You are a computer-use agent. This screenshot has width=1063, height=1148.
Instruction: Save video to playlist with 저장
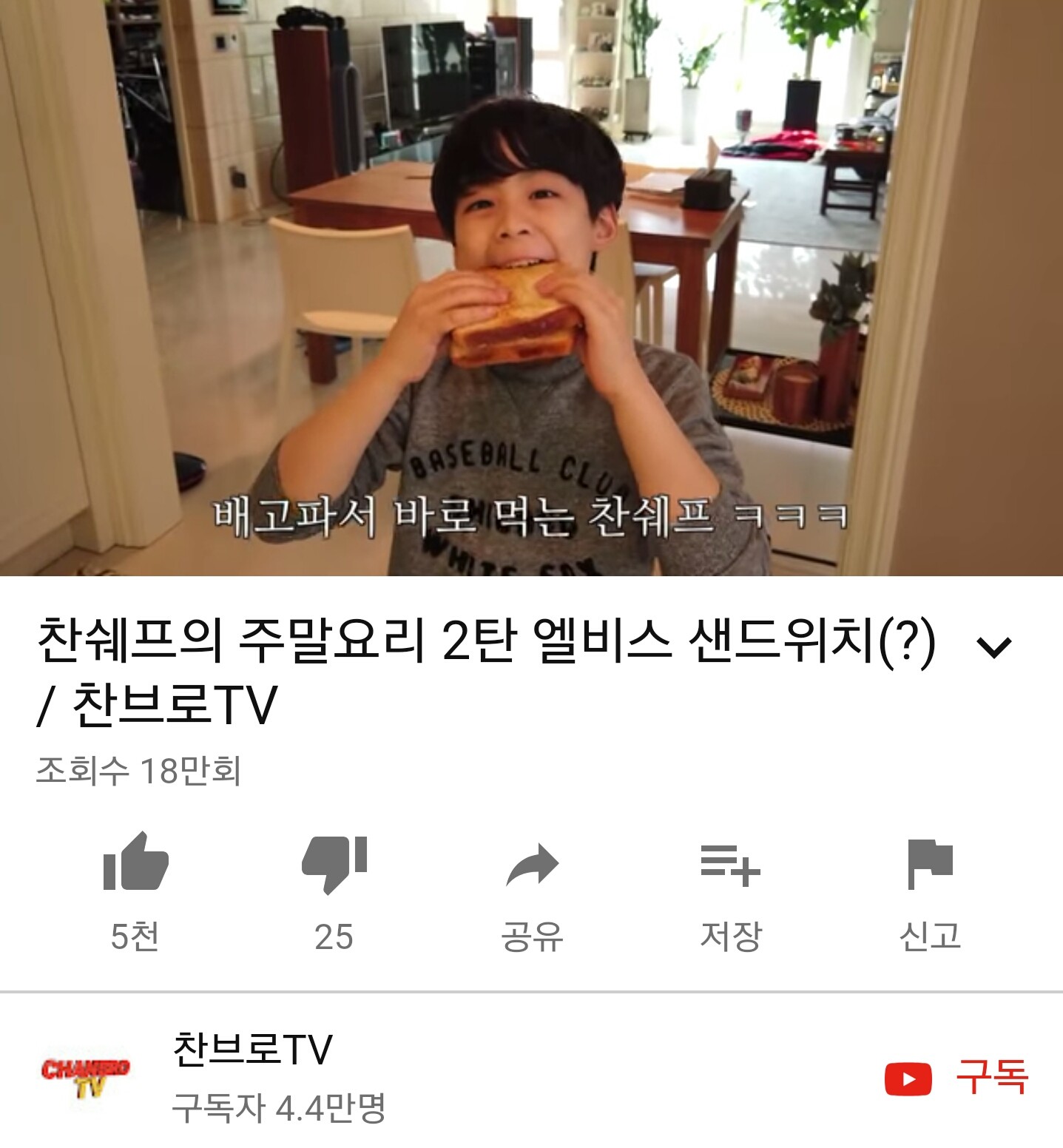(x=730, y=865)
